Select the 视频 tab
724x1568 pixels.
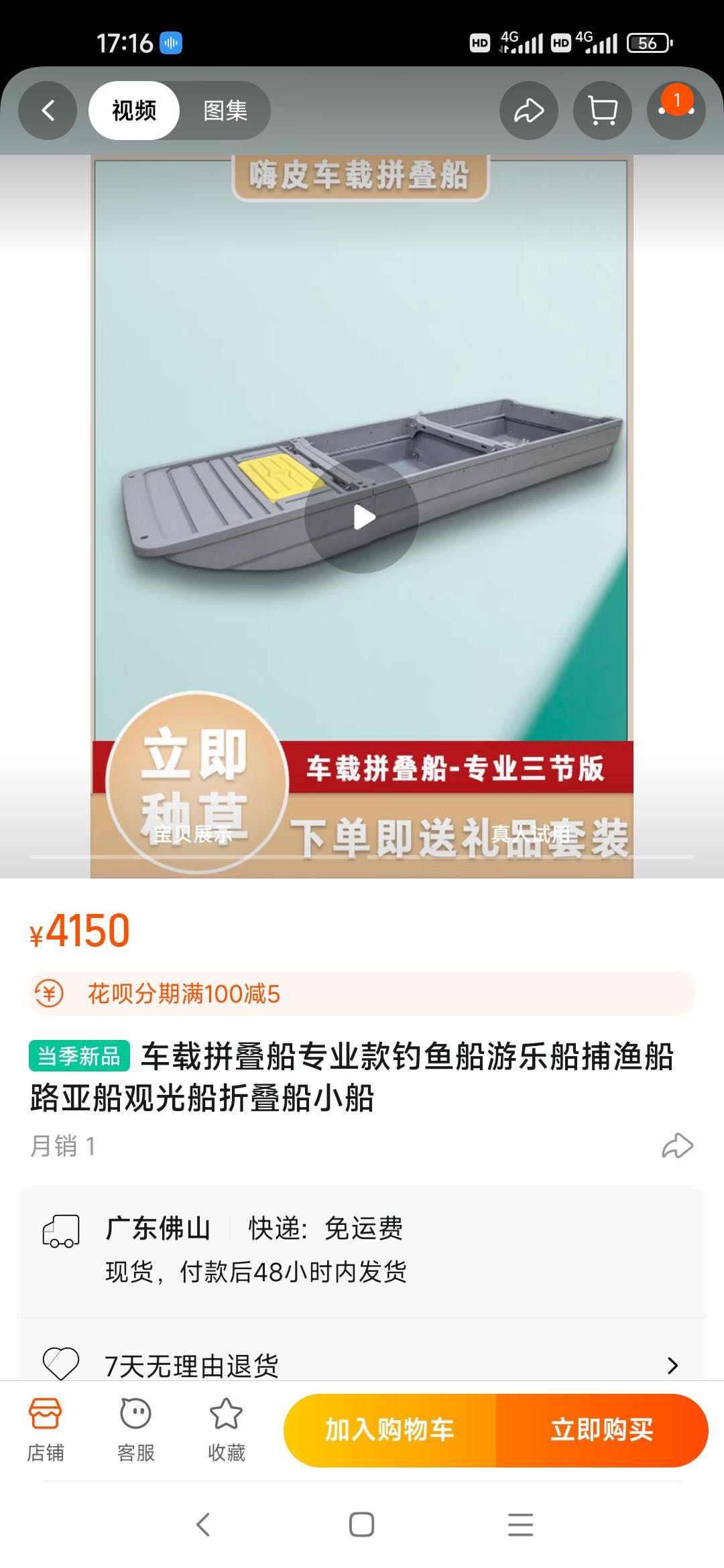[x=134, y=111]
